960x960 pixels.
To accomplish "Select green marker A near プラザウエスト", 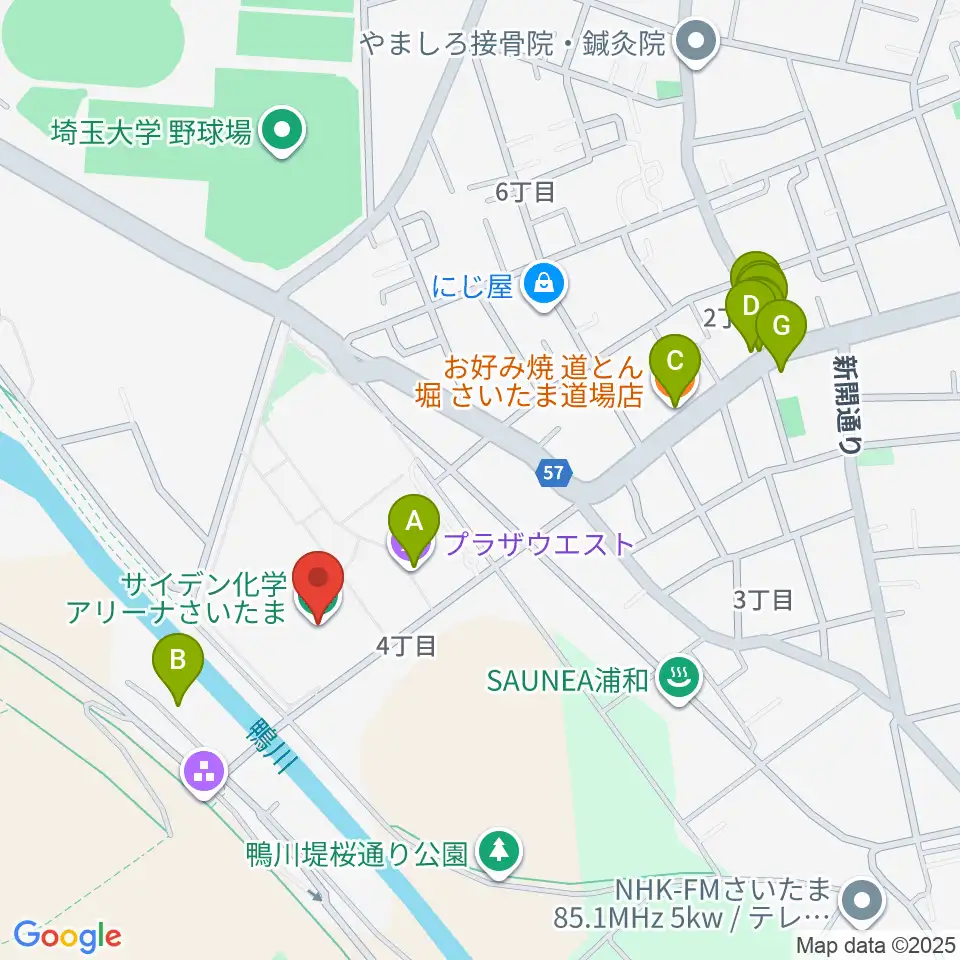I will pyautogui.click(x=414, y=530).
